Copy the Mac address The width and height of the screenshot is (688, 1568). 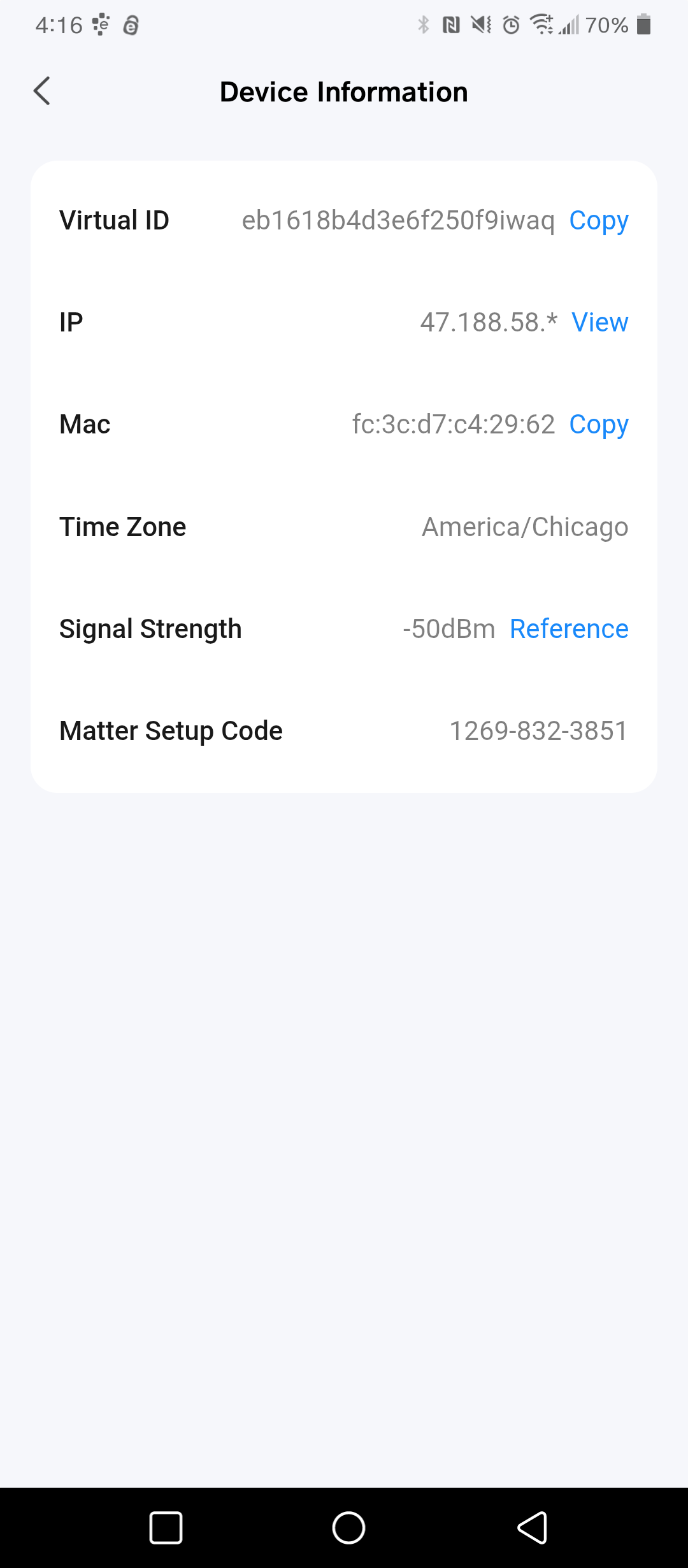click(x=598, y=425)
